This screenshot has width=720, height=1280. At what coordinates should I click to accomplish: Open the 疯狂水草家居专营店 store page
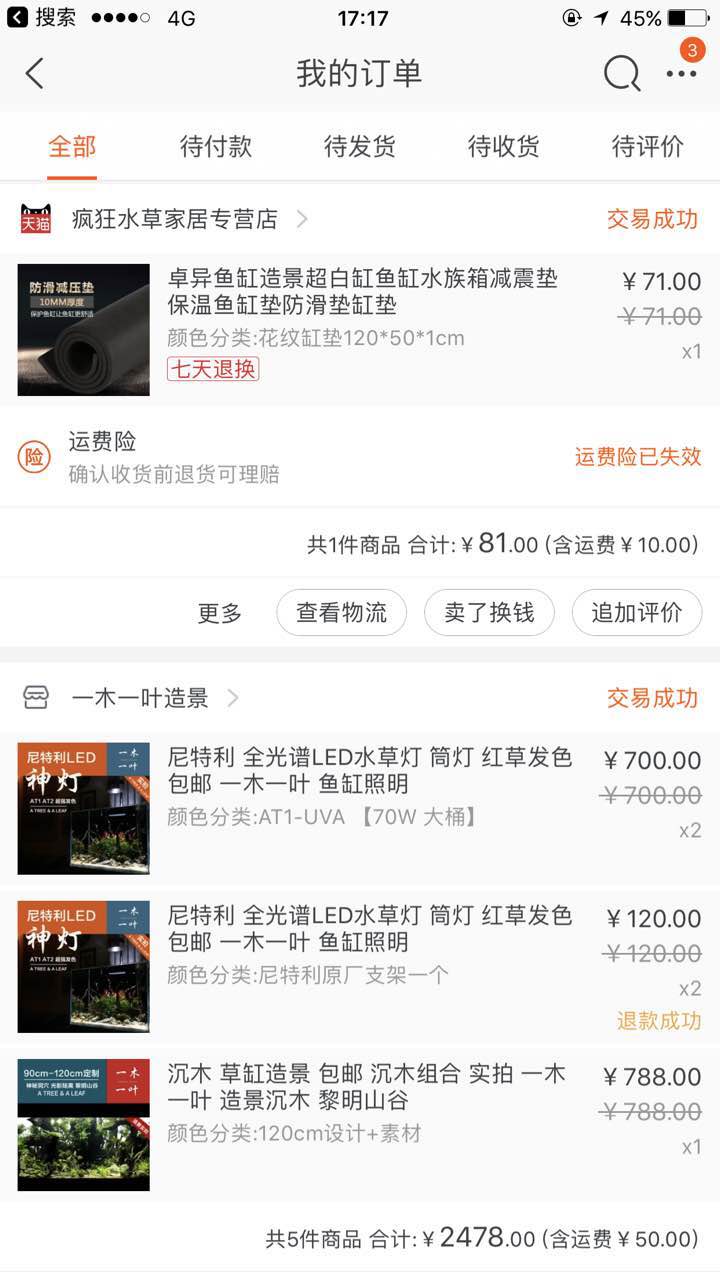click(175, 219)
